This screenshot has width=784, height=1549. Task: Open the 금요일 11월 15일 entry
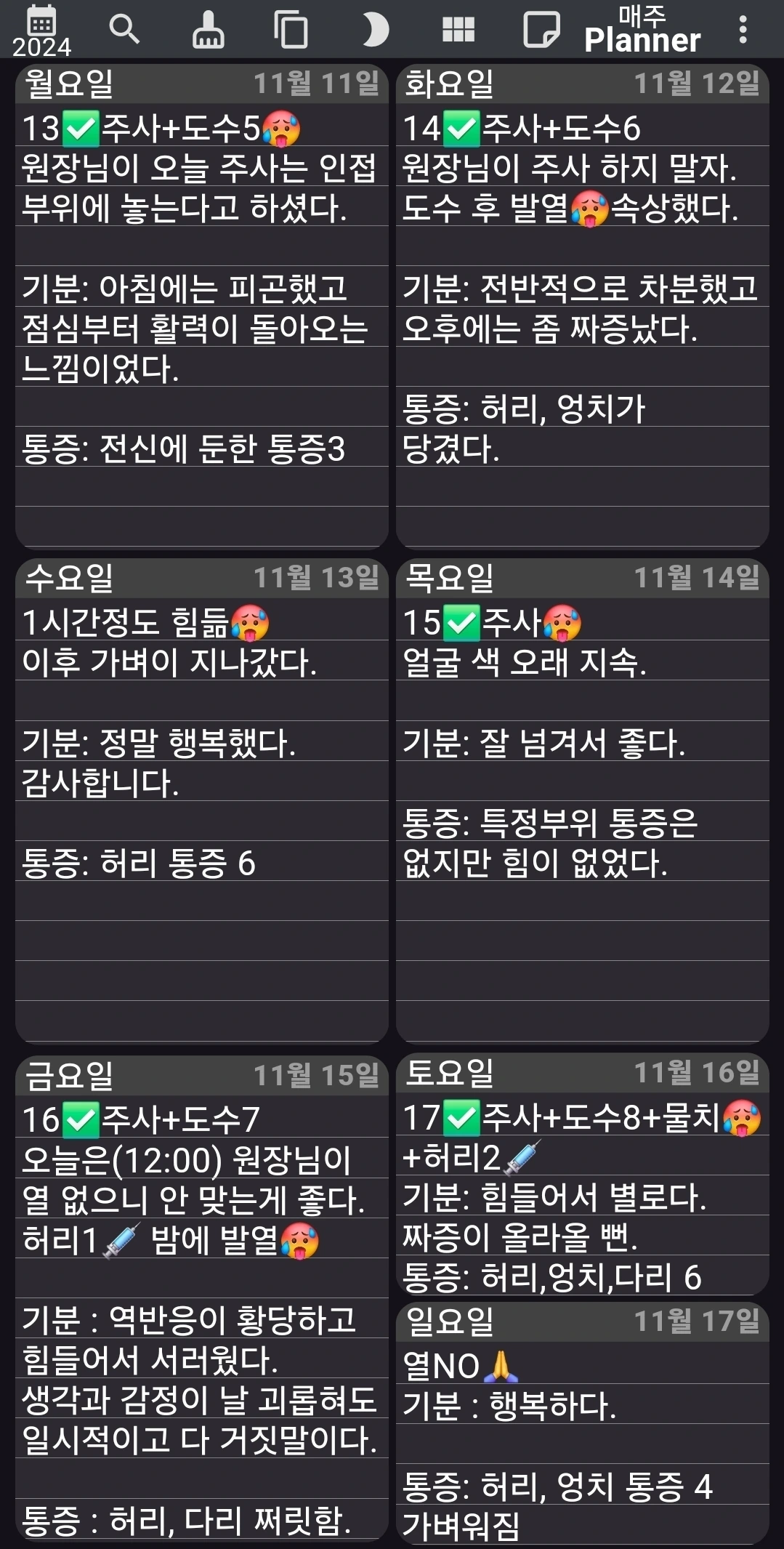(x=202, y=1297)
